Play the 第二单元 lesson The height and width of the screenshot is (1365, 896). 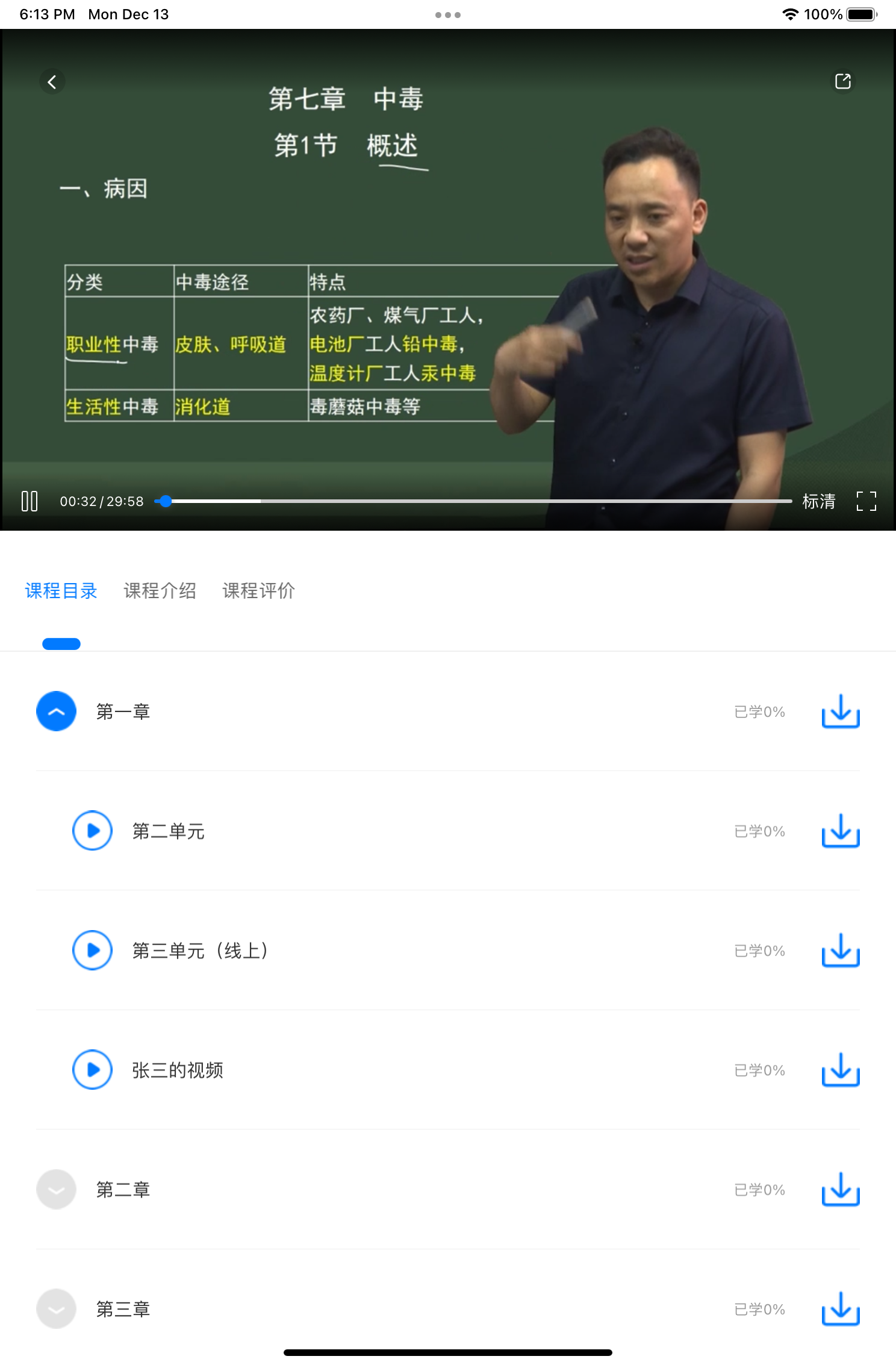tap(92, 831)
